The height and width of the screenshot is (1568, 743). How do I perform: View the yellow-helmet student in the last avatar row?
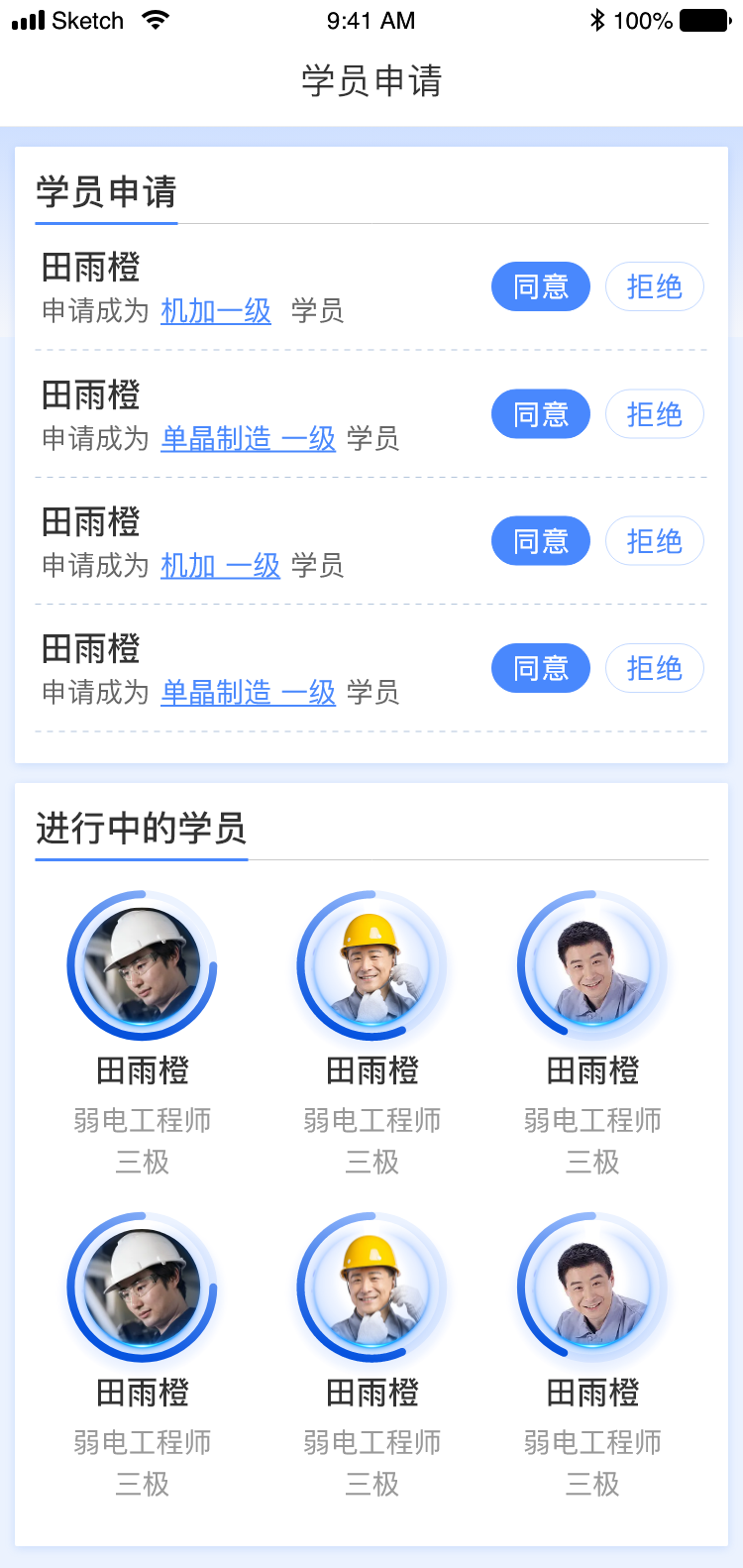click(x=372, y=1288)
